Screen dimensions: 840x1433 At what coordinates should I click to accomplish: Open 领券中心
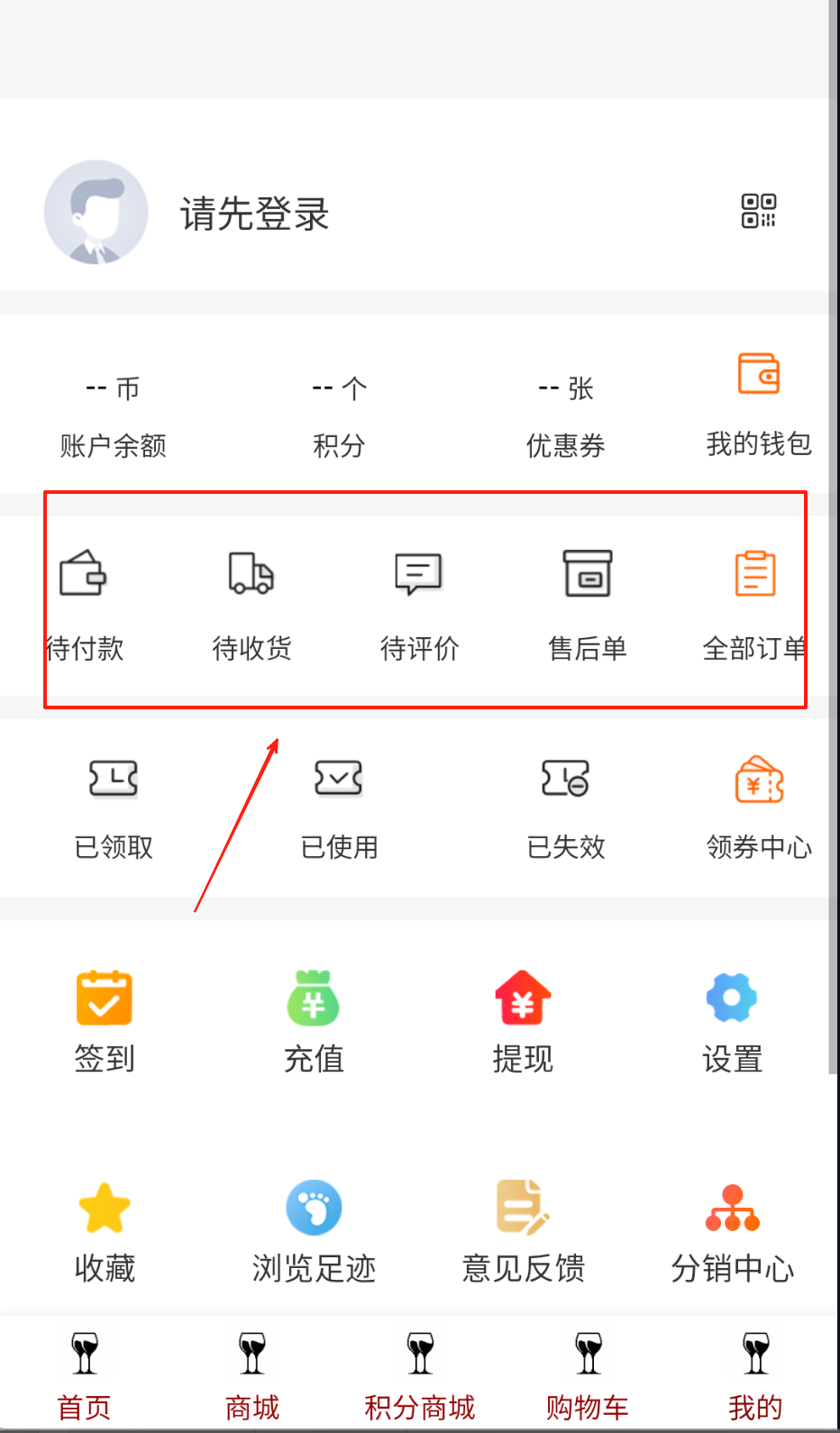pyautogui.click(x=759, y=807)
